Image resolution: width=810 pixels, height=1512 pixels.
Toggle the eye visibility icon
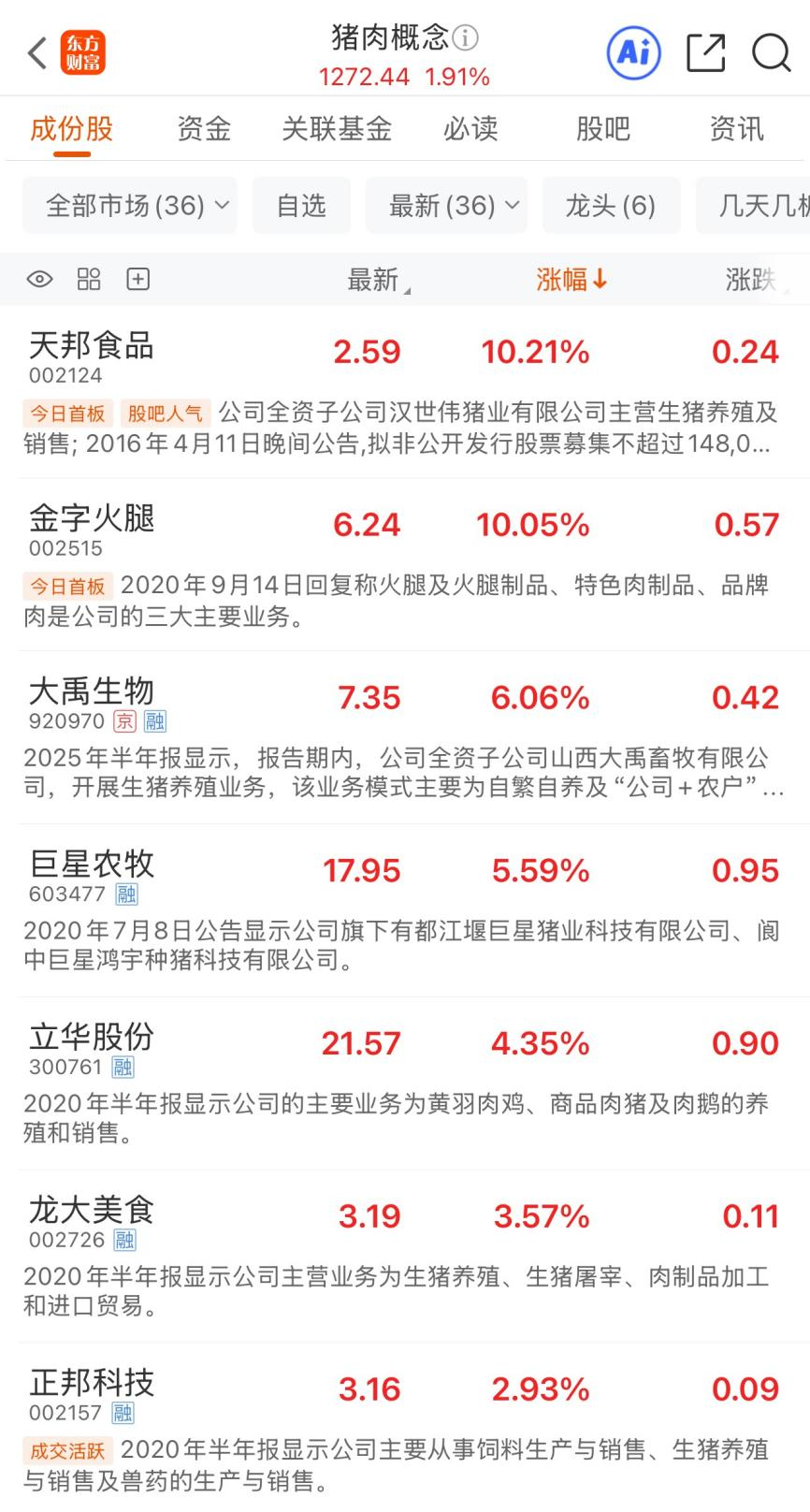38,278
